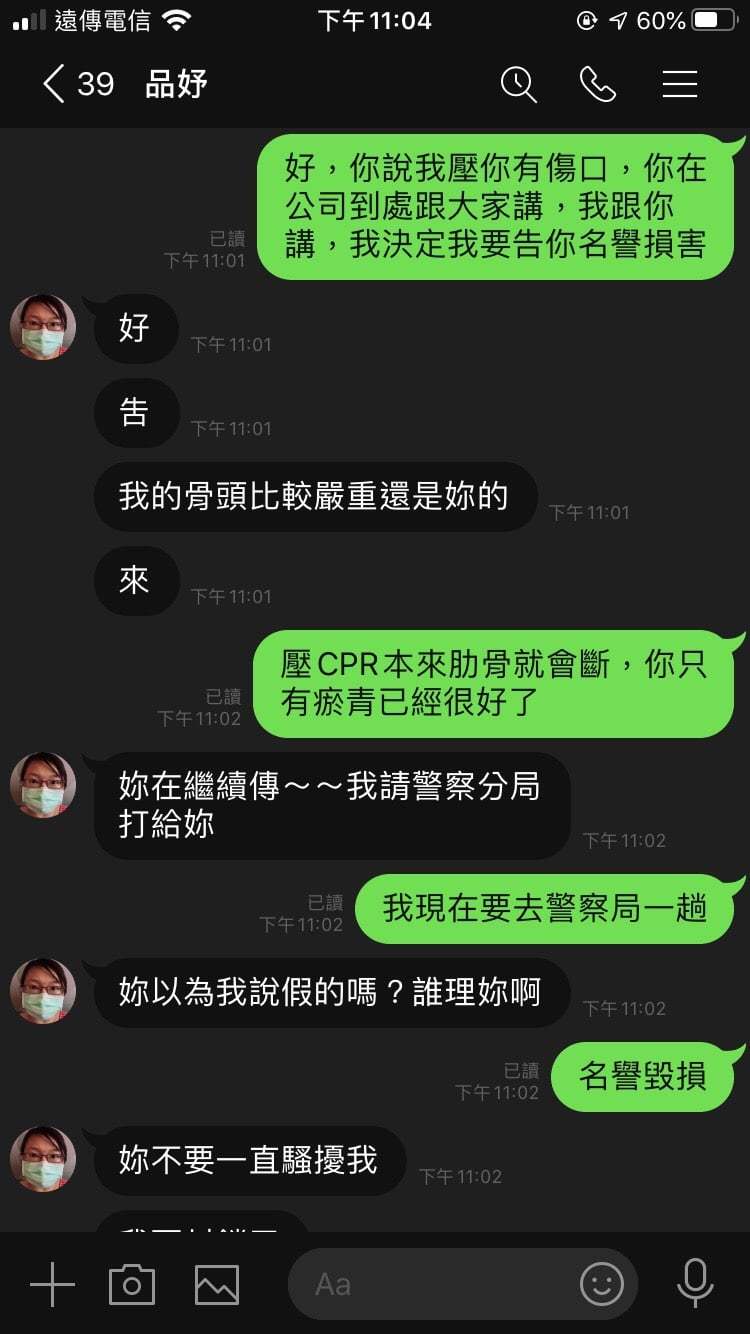Screen dimensions: 750x1334
Task: Start a voice call with 品妤
Action: pyautogui.click(x=598, y=84)
